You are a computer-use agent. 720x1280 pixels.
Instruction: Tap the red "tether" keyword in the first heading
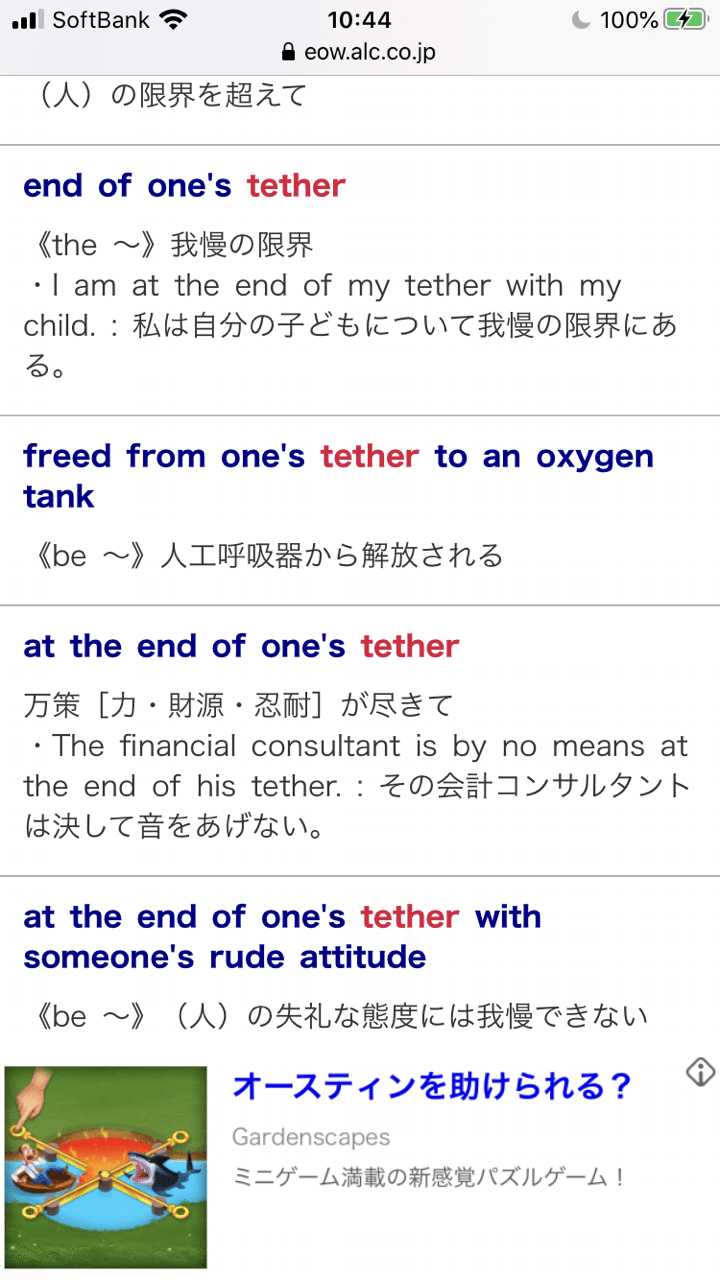pyautogui.click(x=296, y=185)
